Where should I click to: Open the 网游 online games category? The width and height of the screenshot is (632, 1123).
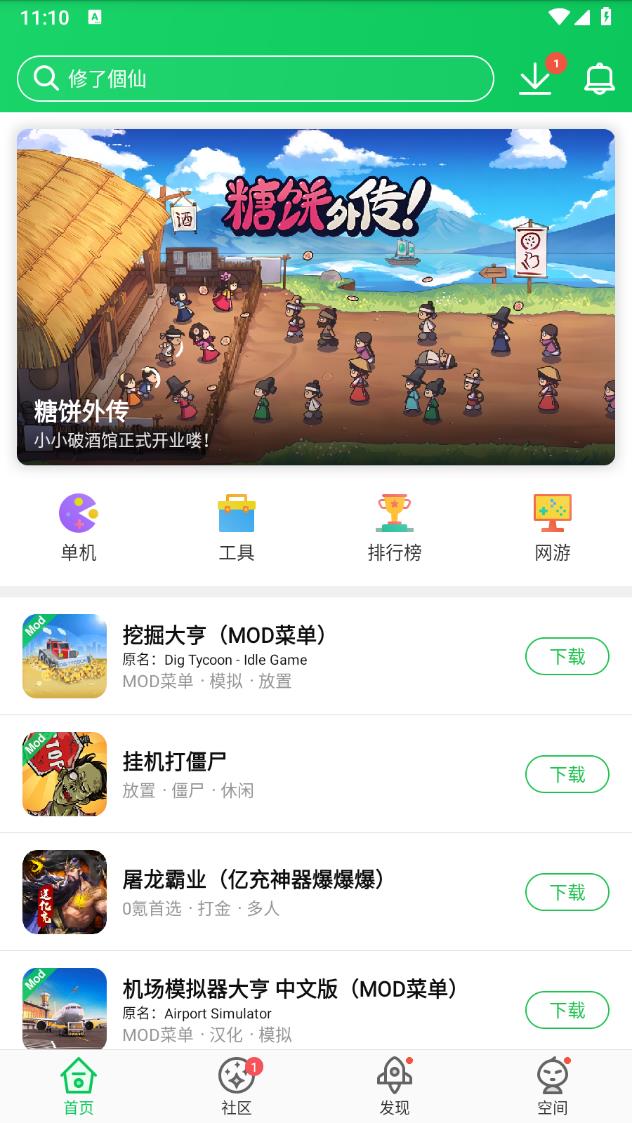(552, 527)
